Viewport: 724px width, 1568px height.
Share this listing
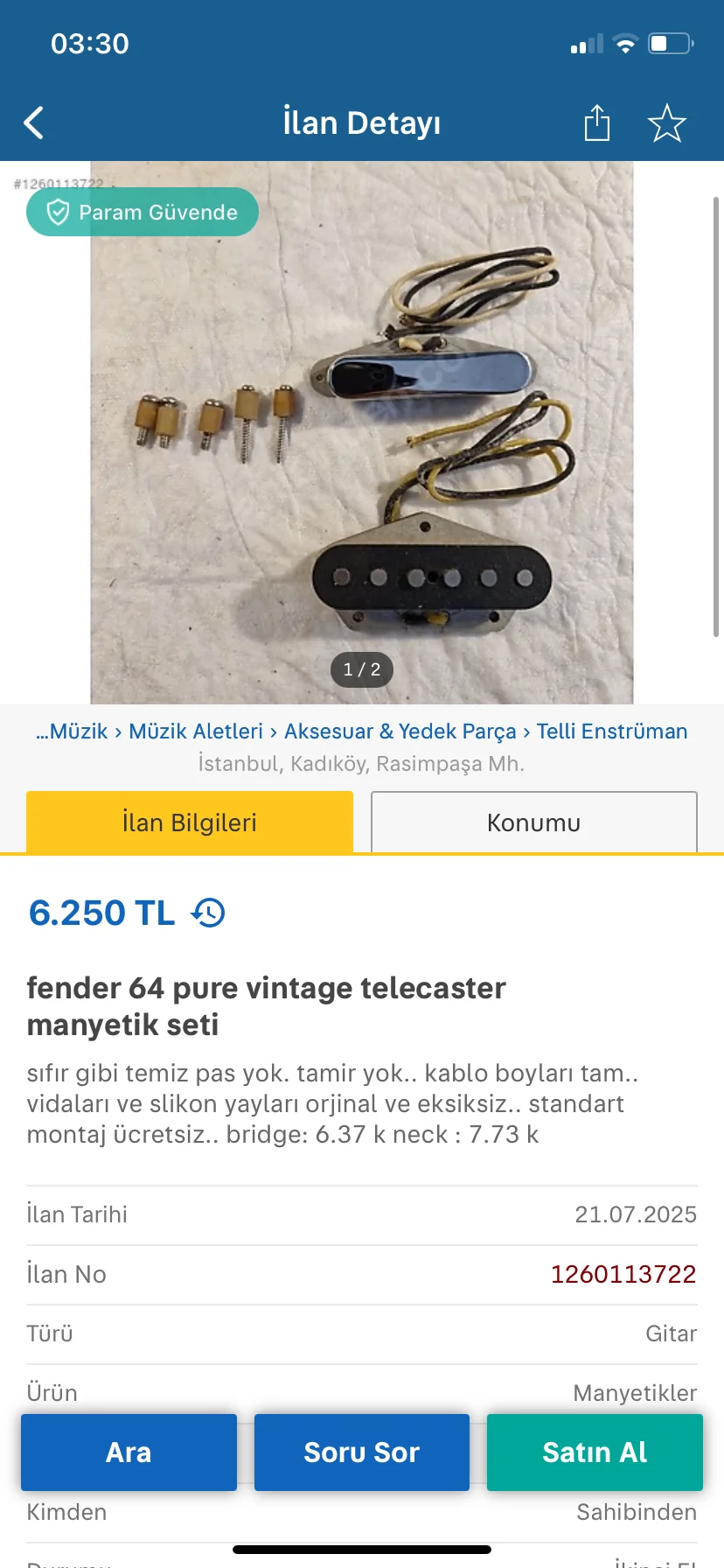596,122
